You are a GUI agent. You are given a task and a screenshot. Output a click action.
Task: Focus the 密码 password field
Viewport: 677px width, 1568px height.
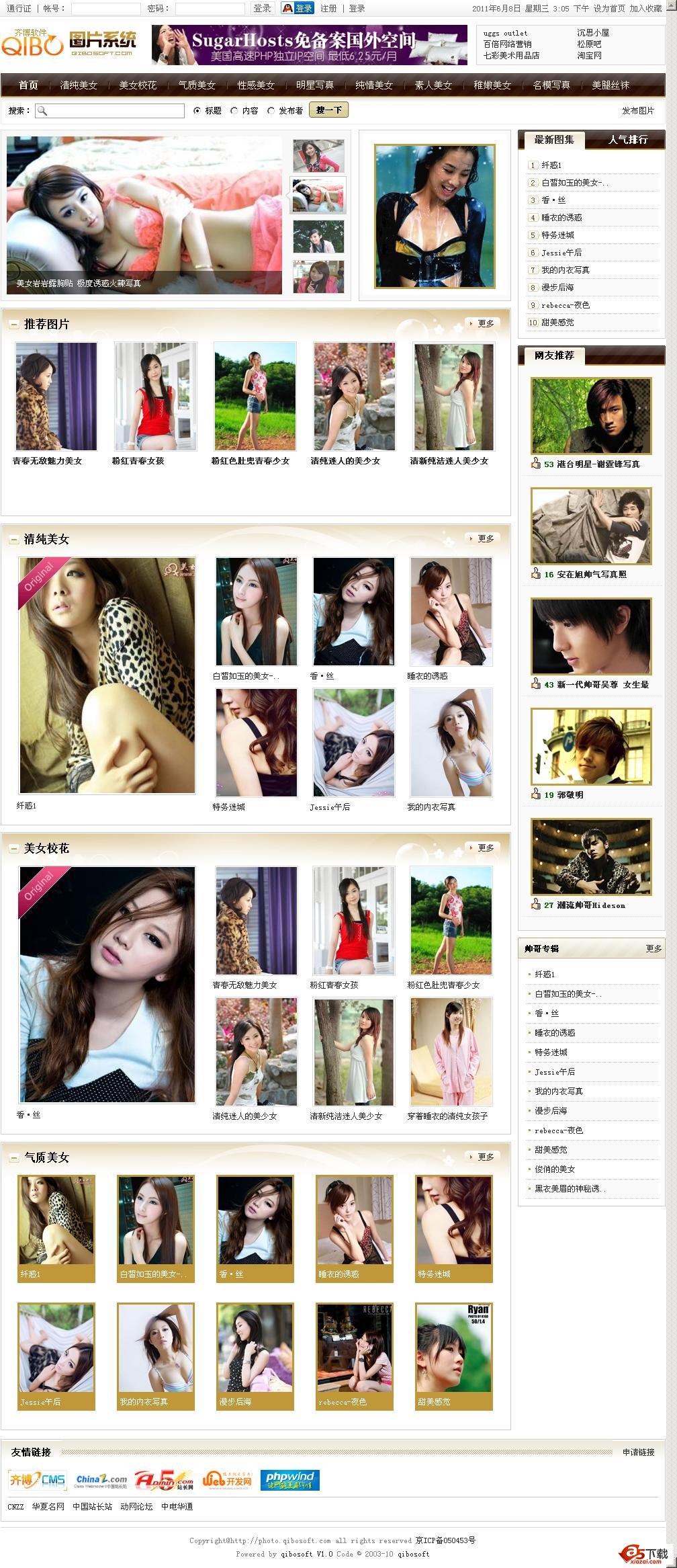[x=210, y=9]
